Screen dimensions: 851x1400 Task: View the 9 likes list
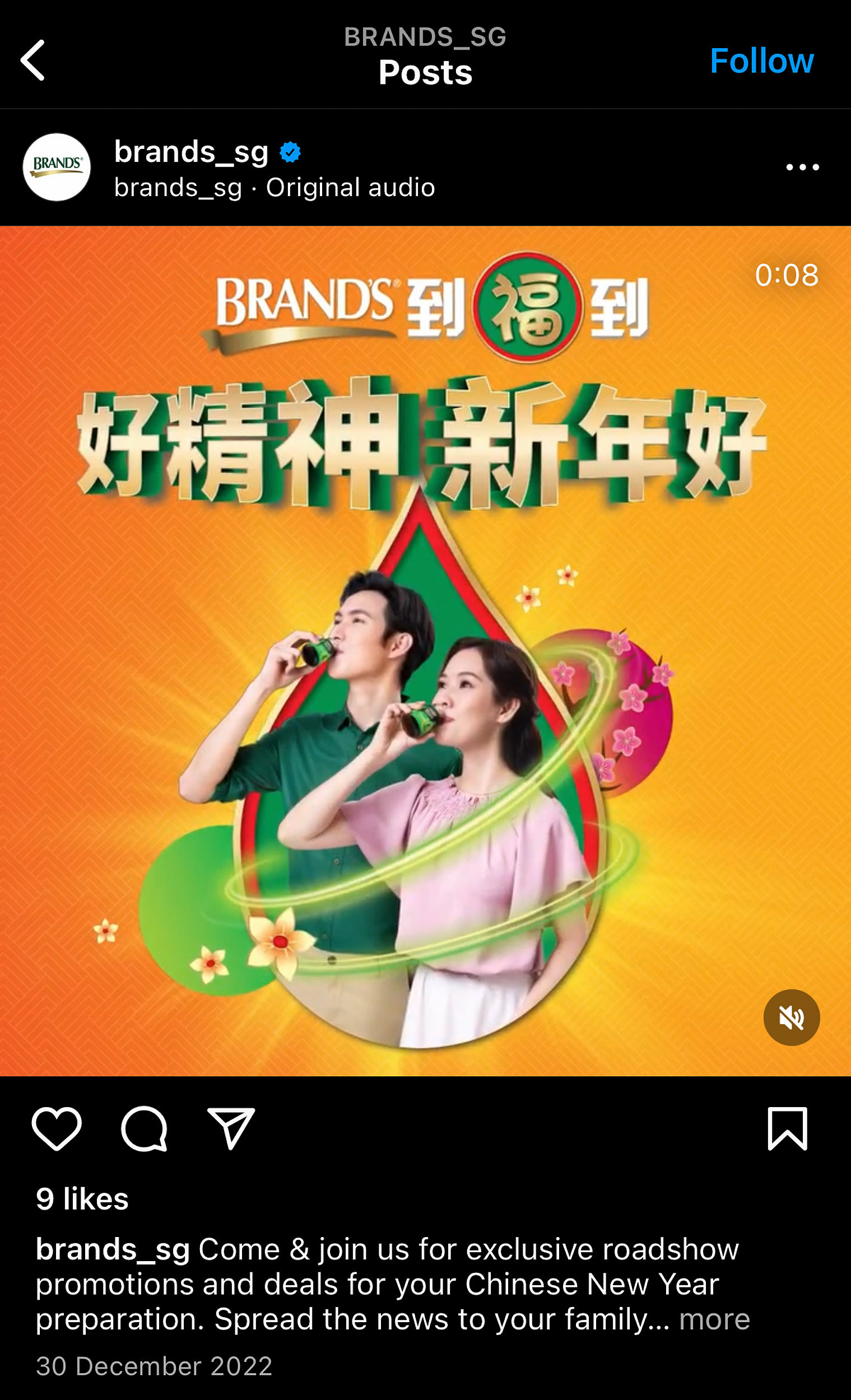[82, 1199]
